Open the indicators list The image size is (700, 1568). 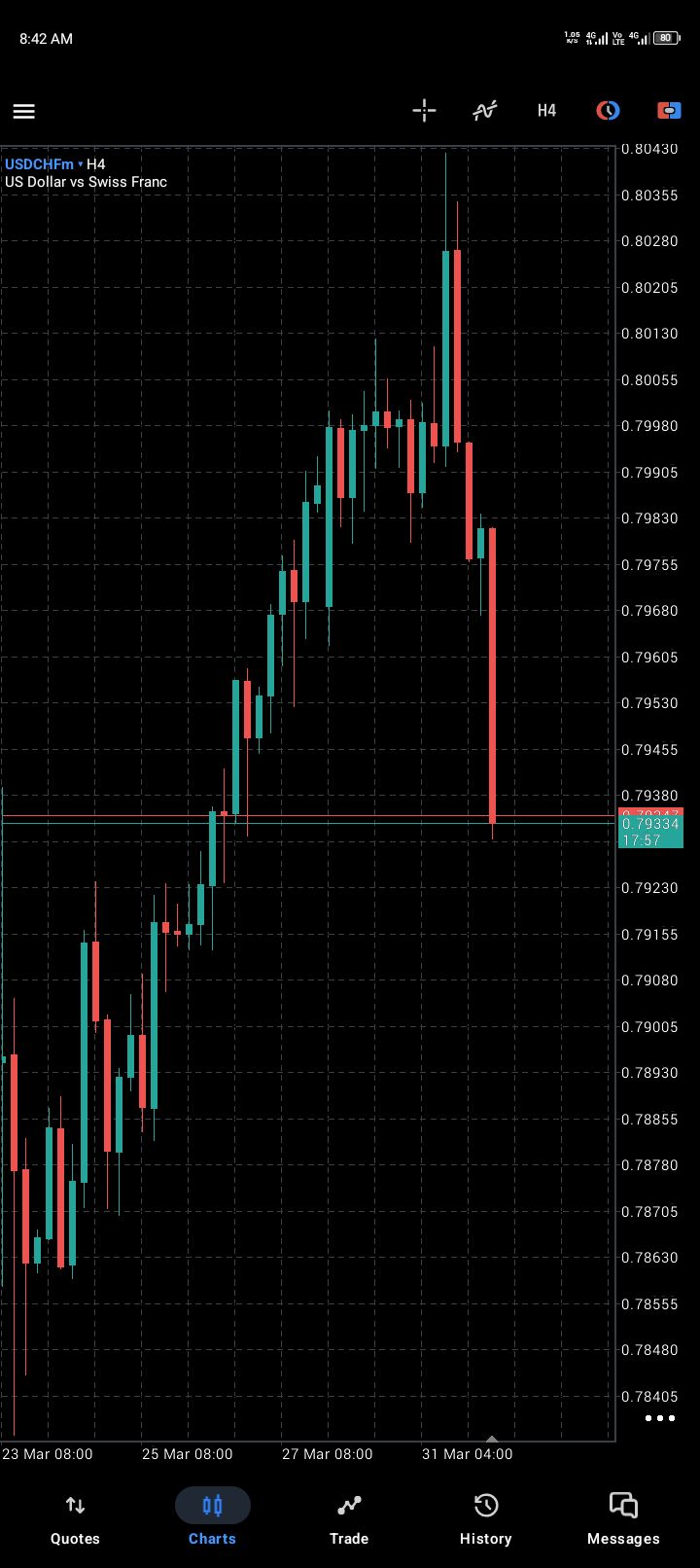pos(485,111)
